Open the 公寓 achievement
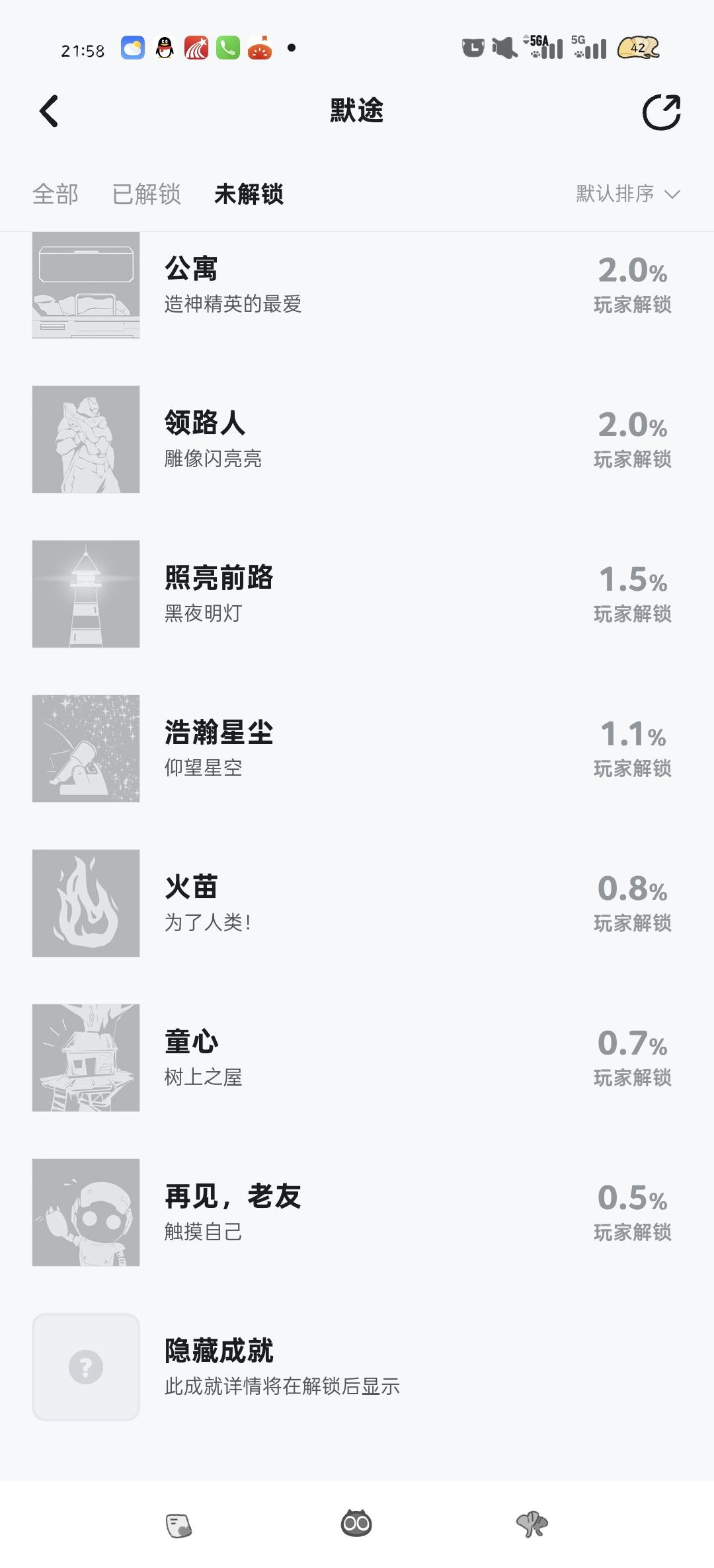The width and height of the screenshot is (714, 1568). tap(357, 285)
